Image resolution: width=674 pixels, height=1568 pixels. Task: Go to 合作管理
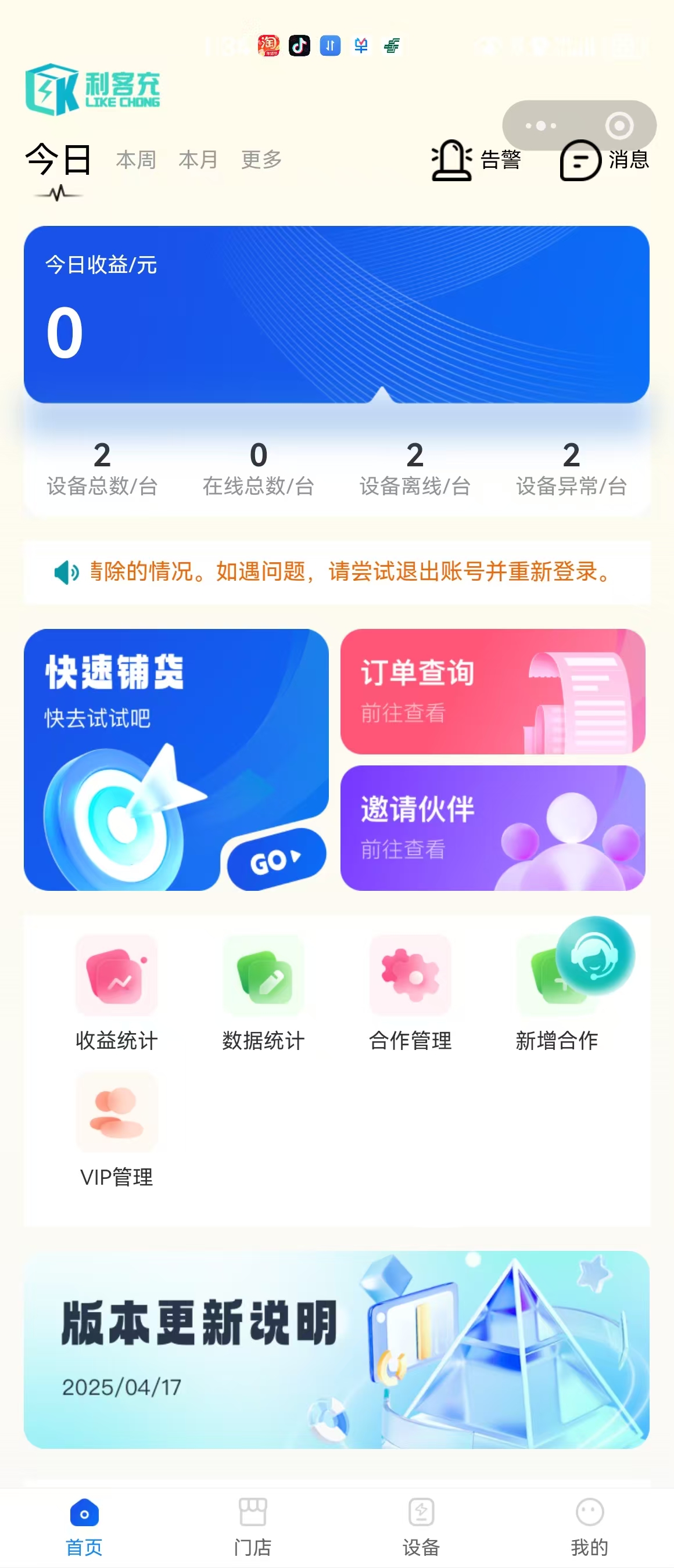point(410,993)
